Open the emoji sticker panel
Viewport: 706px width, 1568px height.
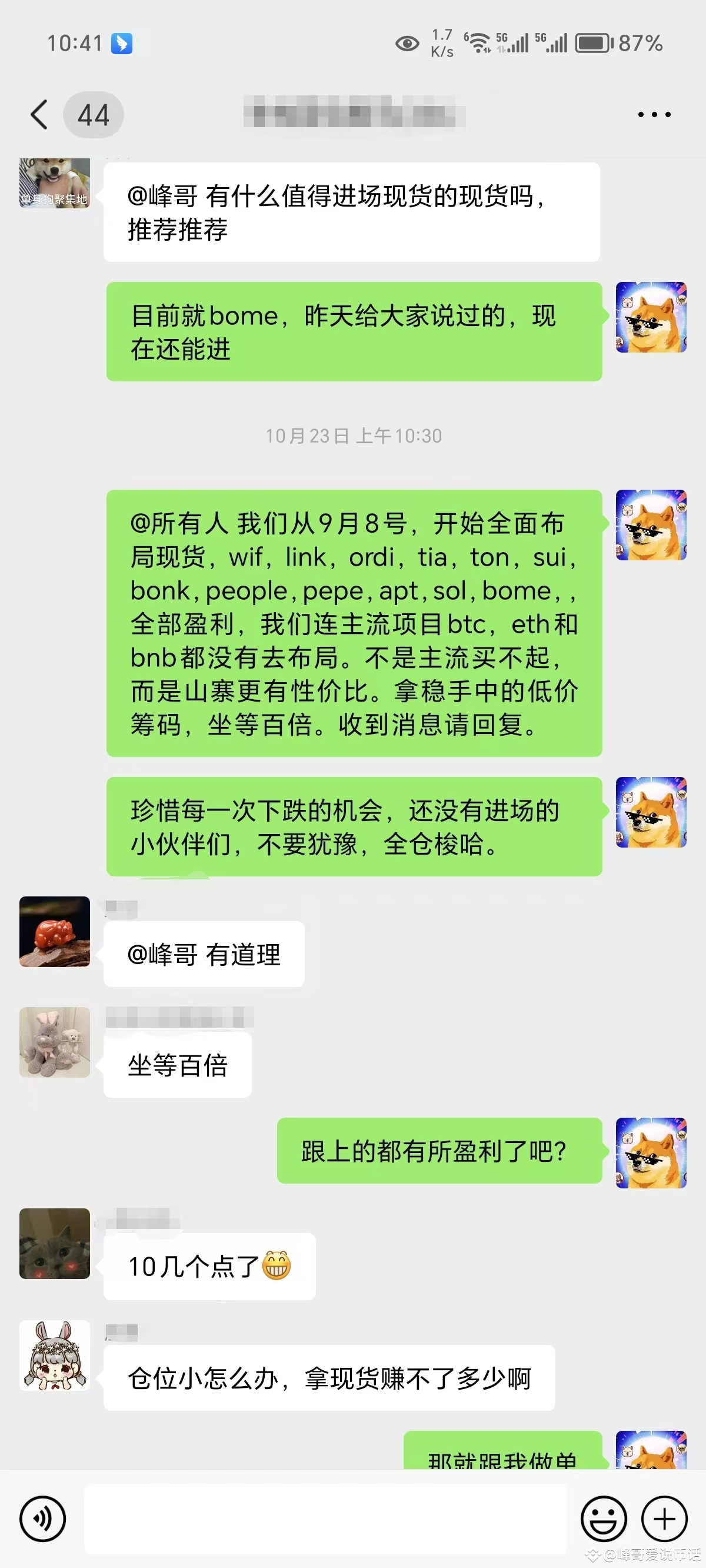tap(603, 1518)
